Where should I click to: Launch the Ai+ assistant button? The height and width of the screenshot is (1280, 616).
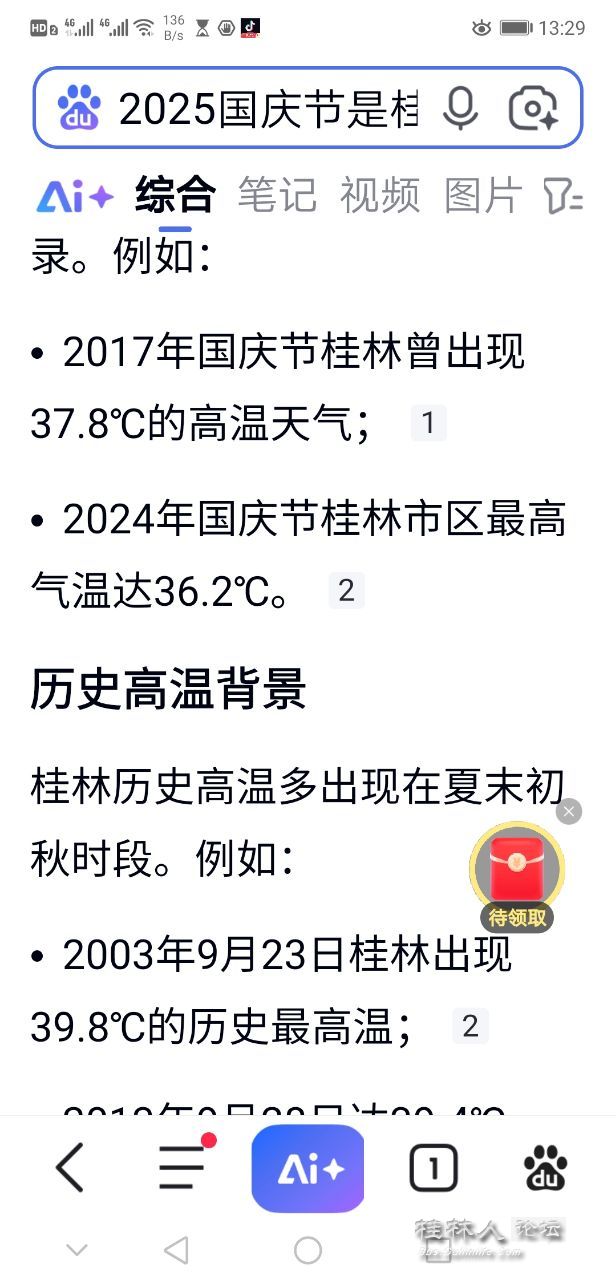[308, 1168]
